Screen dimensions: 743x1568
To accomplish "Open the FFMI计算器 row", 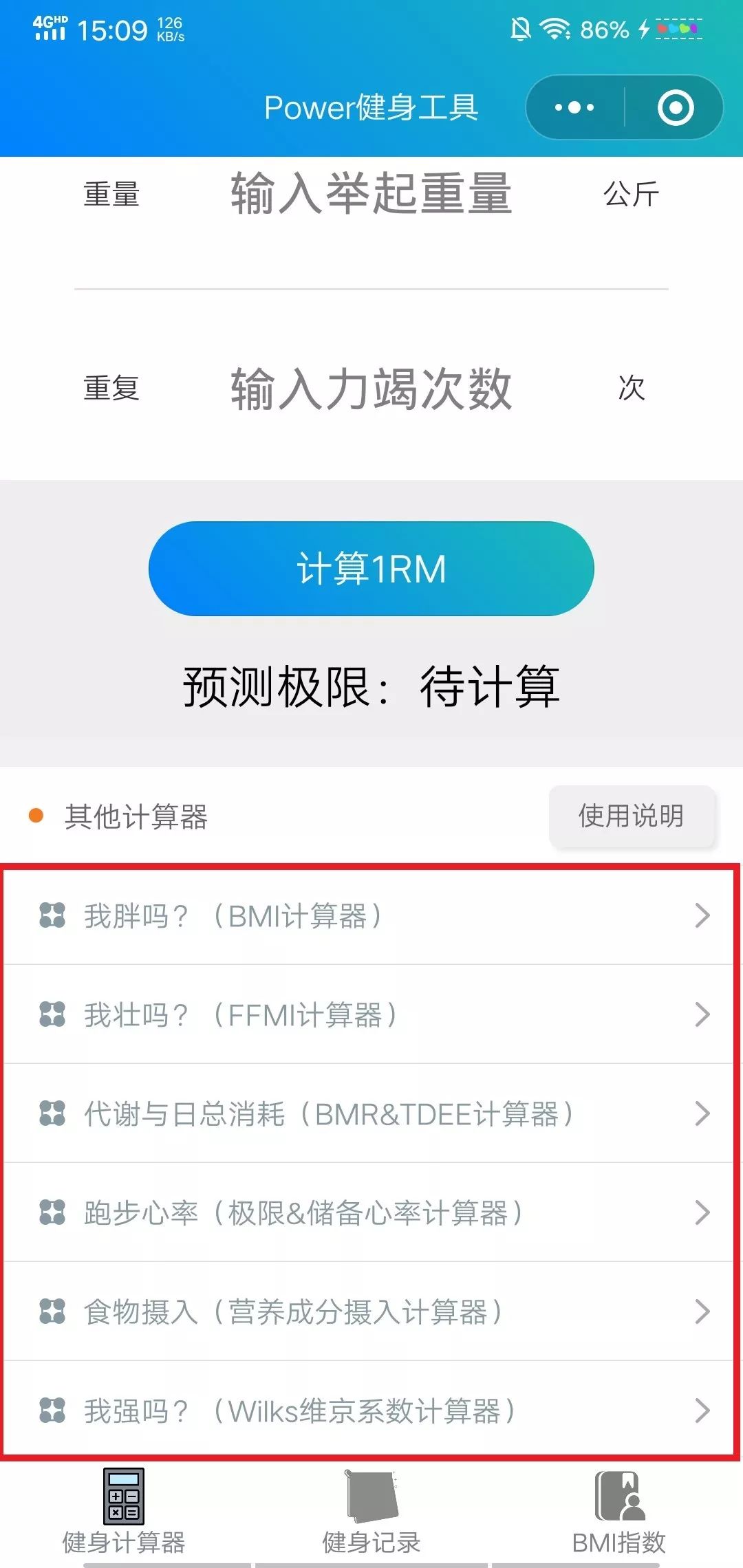I will (x=371, y=1014).
